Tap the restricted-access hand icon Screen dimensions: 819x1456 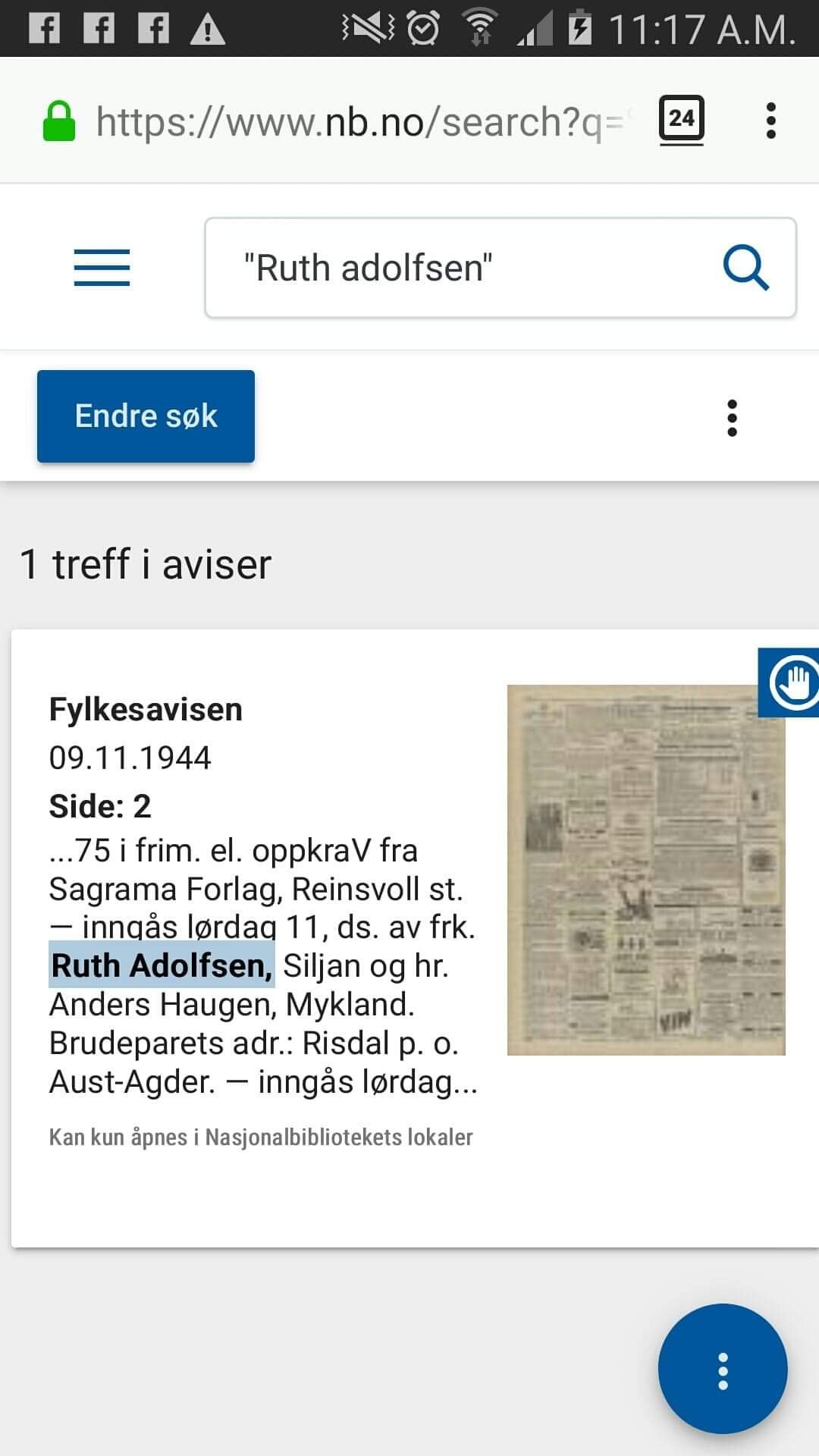coord(792,682)
